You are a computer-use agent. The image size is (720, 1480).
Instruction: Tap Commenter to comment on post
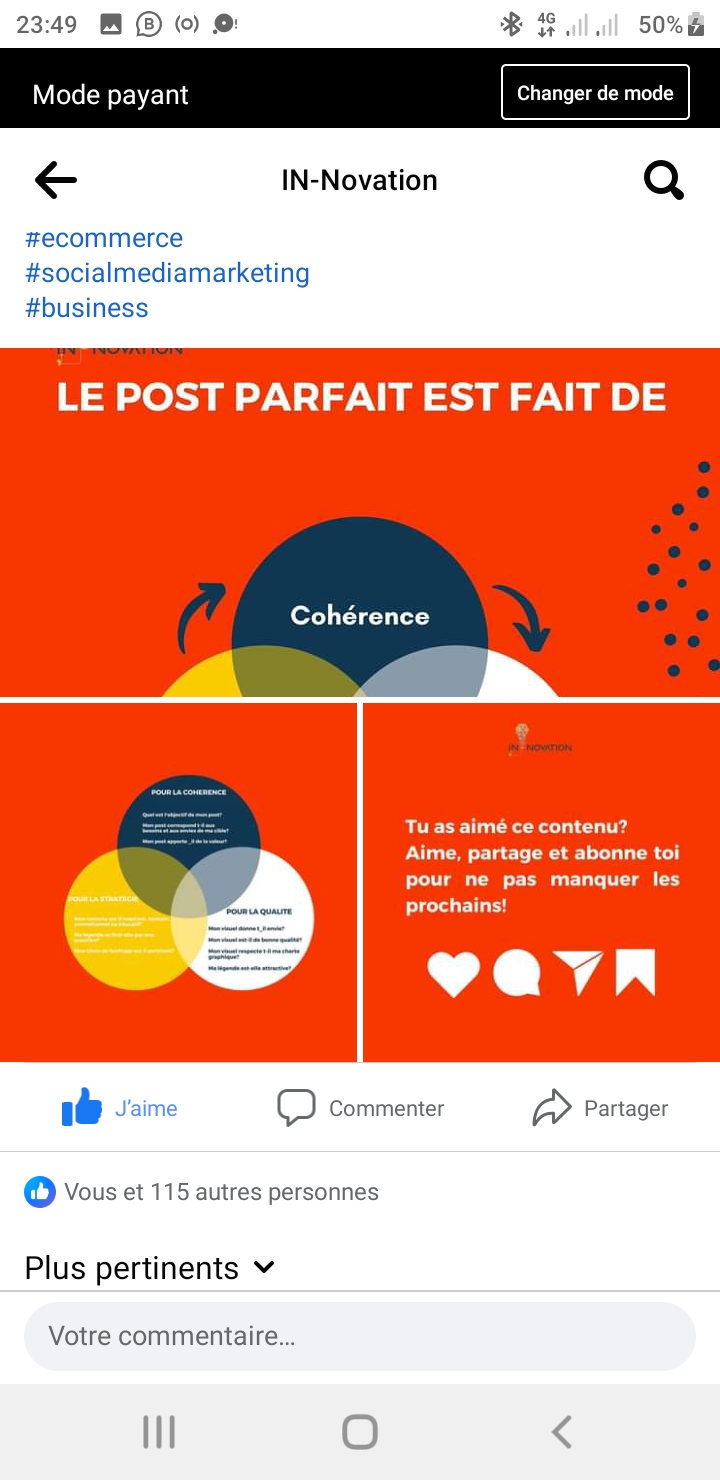point(360,1108)
